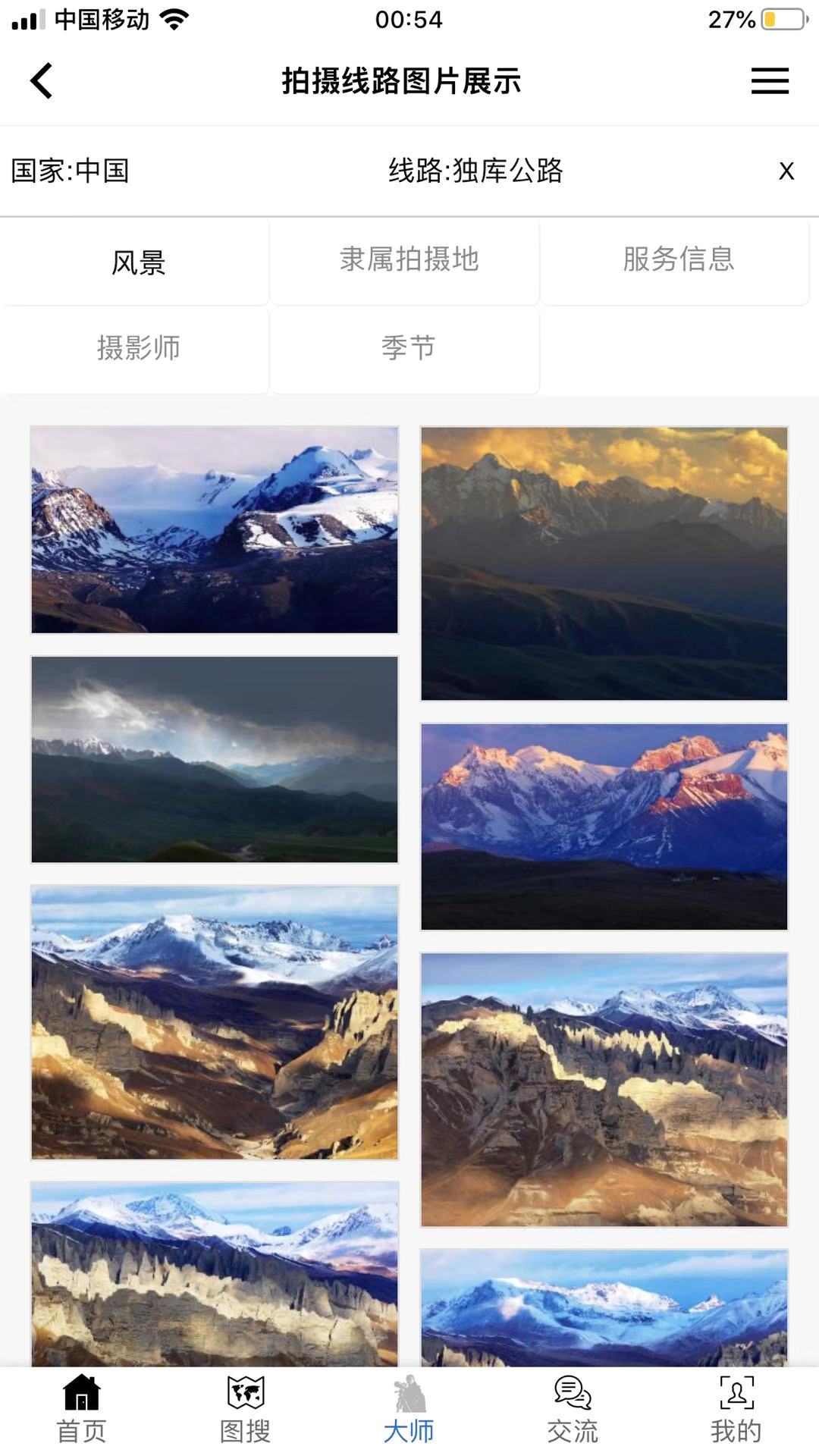
Task: Dismiss the 独库公路 route filter
Action: pyautogui.click(x=786, y=171)
